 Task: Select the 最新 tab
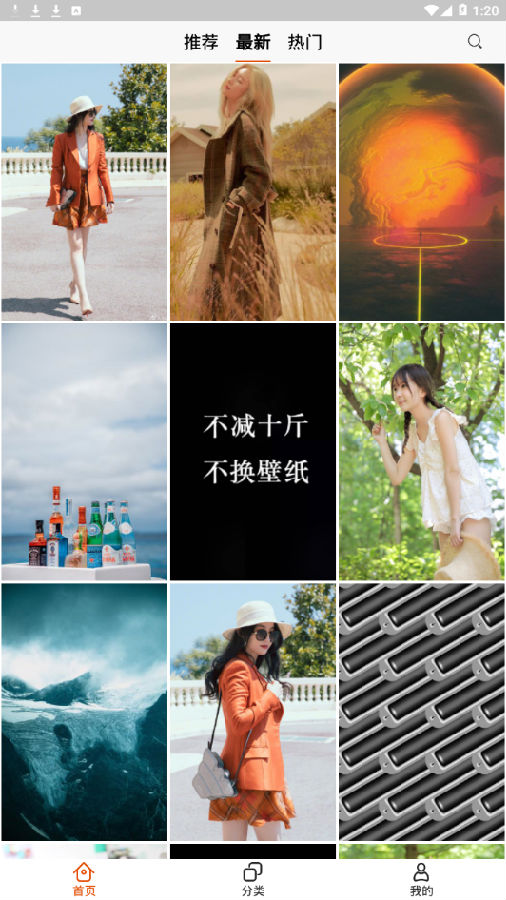253,42
